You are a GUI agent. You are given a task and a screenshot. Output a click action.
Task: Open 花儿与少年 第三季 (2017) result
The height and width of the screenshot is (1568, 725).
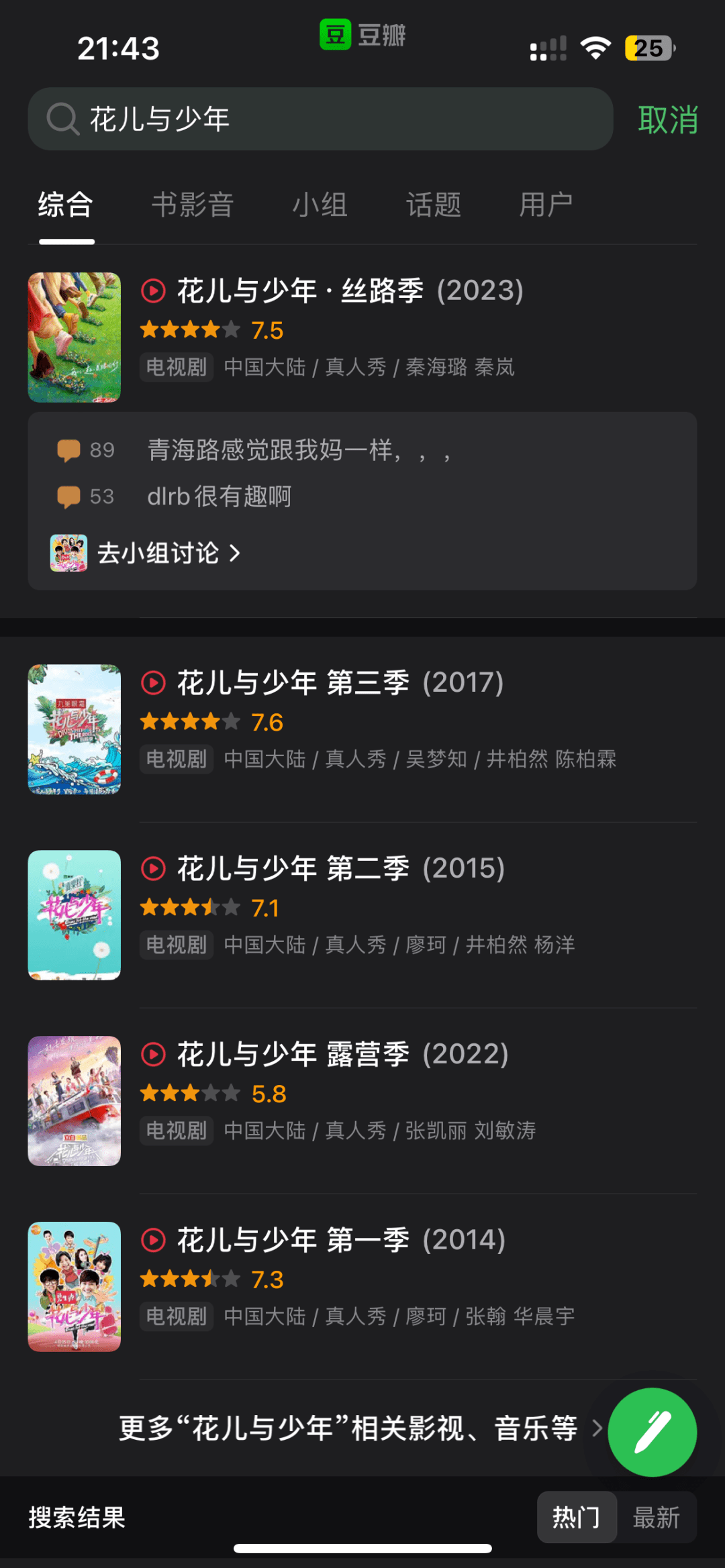(x=340, y=684)
